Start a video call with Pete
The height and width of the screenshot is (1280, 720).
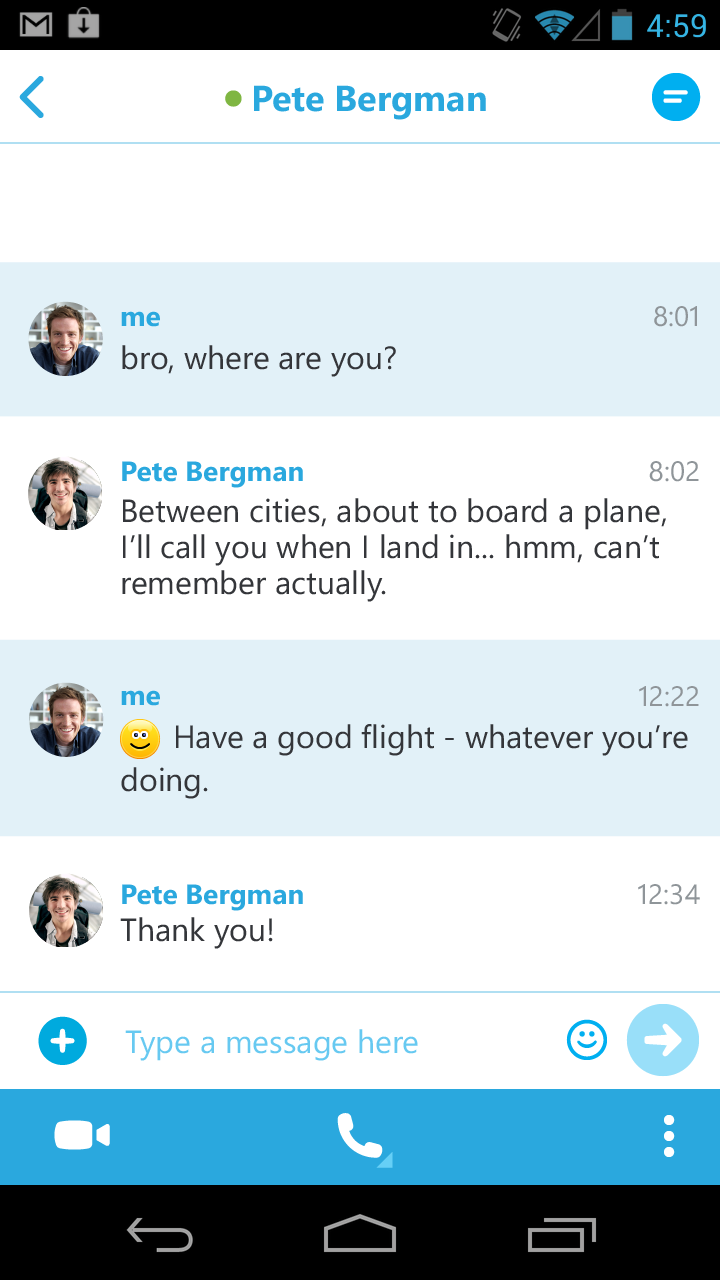[x=82, y=1135]
